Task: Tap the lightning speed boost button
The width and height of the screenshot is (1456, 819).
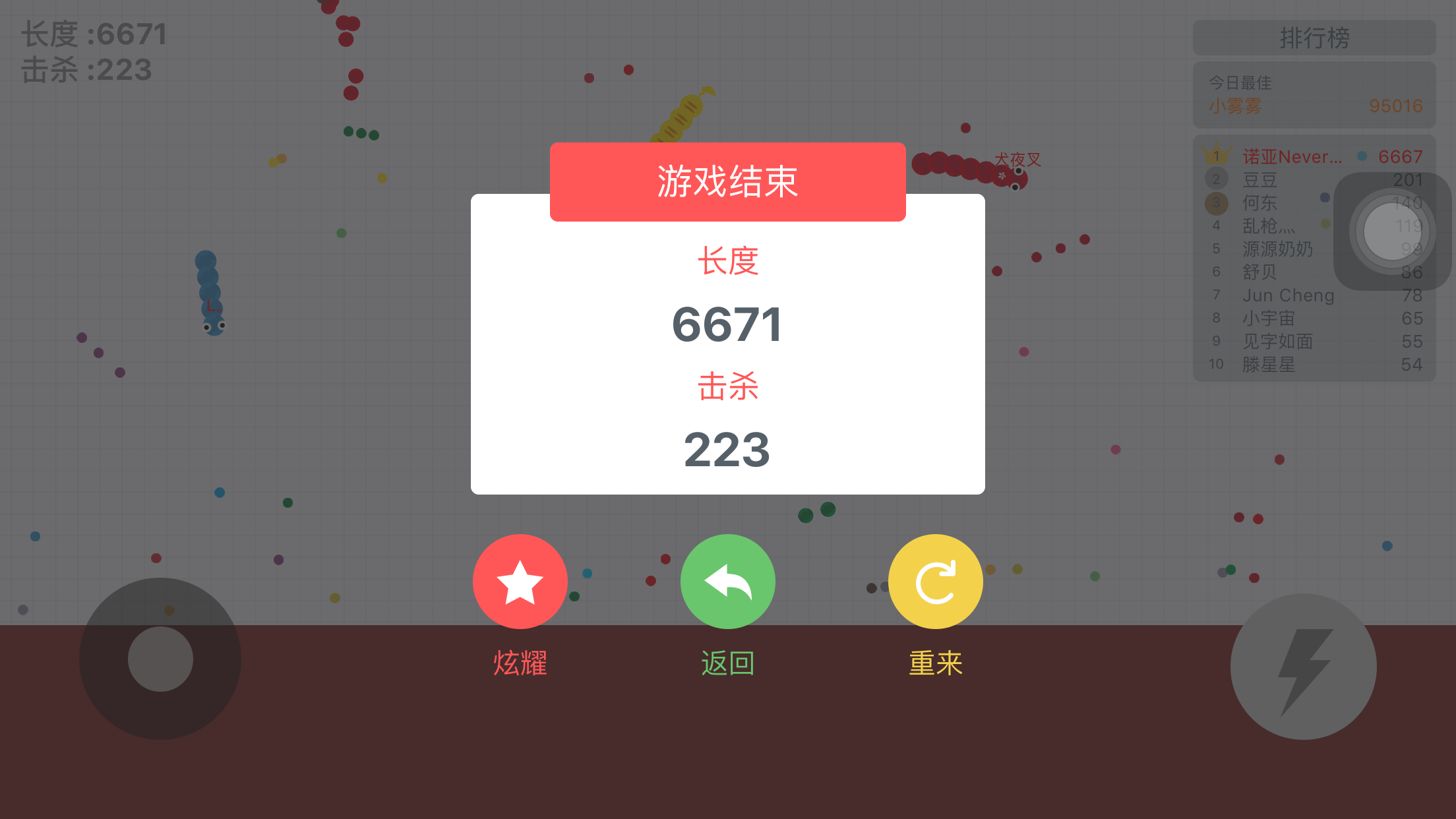Action: pos(1303,667)
